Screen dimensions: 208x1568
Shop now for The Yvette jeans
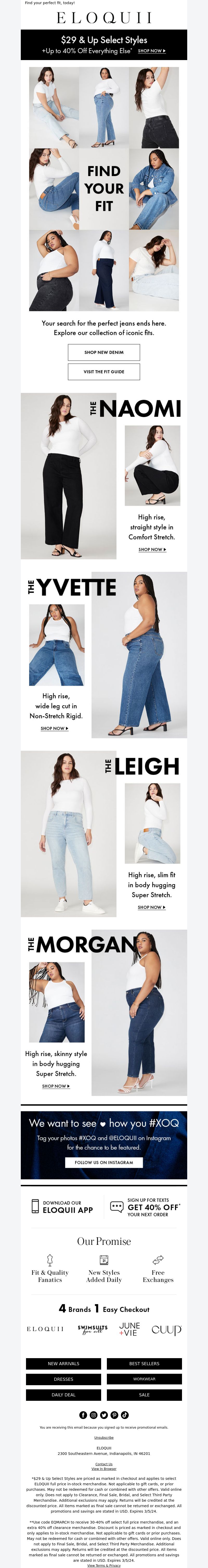click(54, 728)
